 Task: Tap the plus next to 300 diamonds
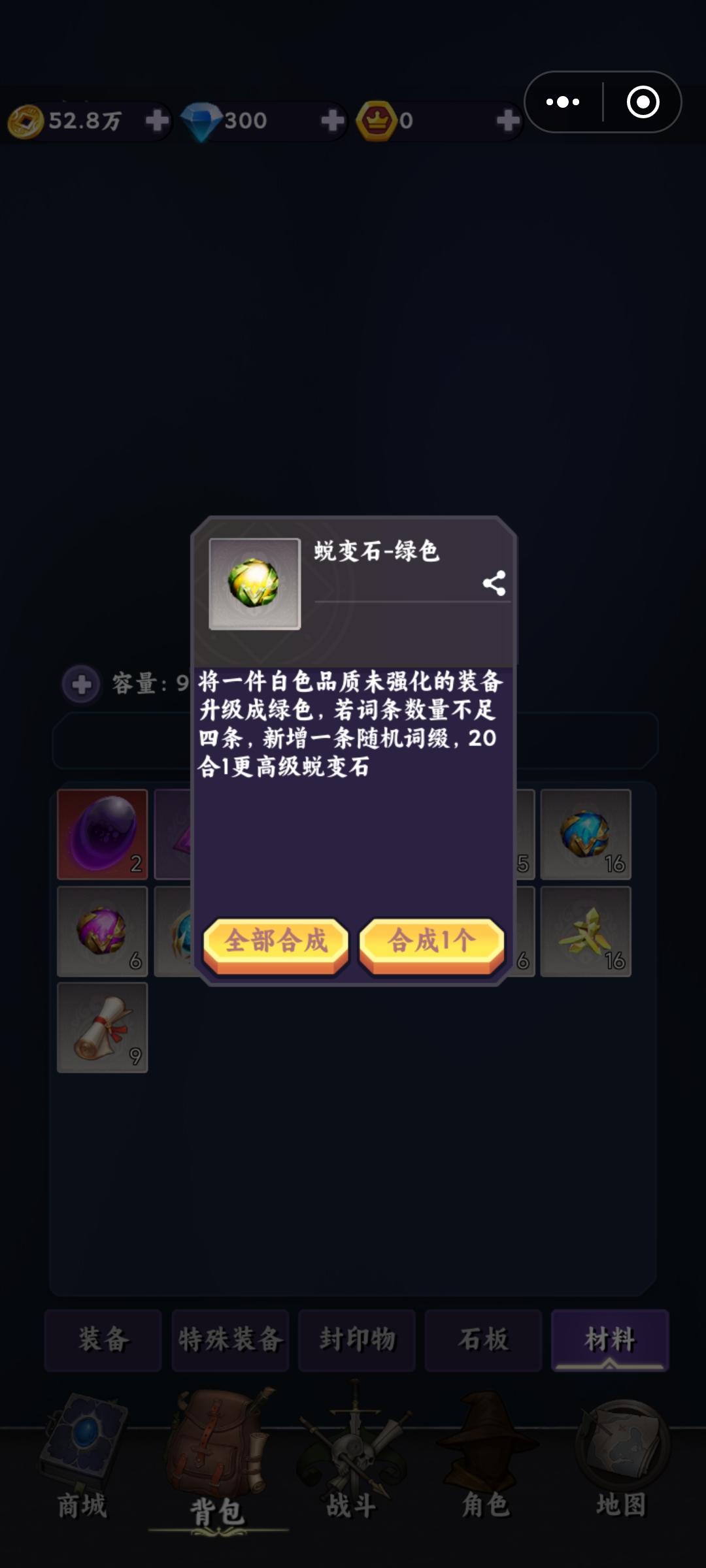[x=333, y=122]
